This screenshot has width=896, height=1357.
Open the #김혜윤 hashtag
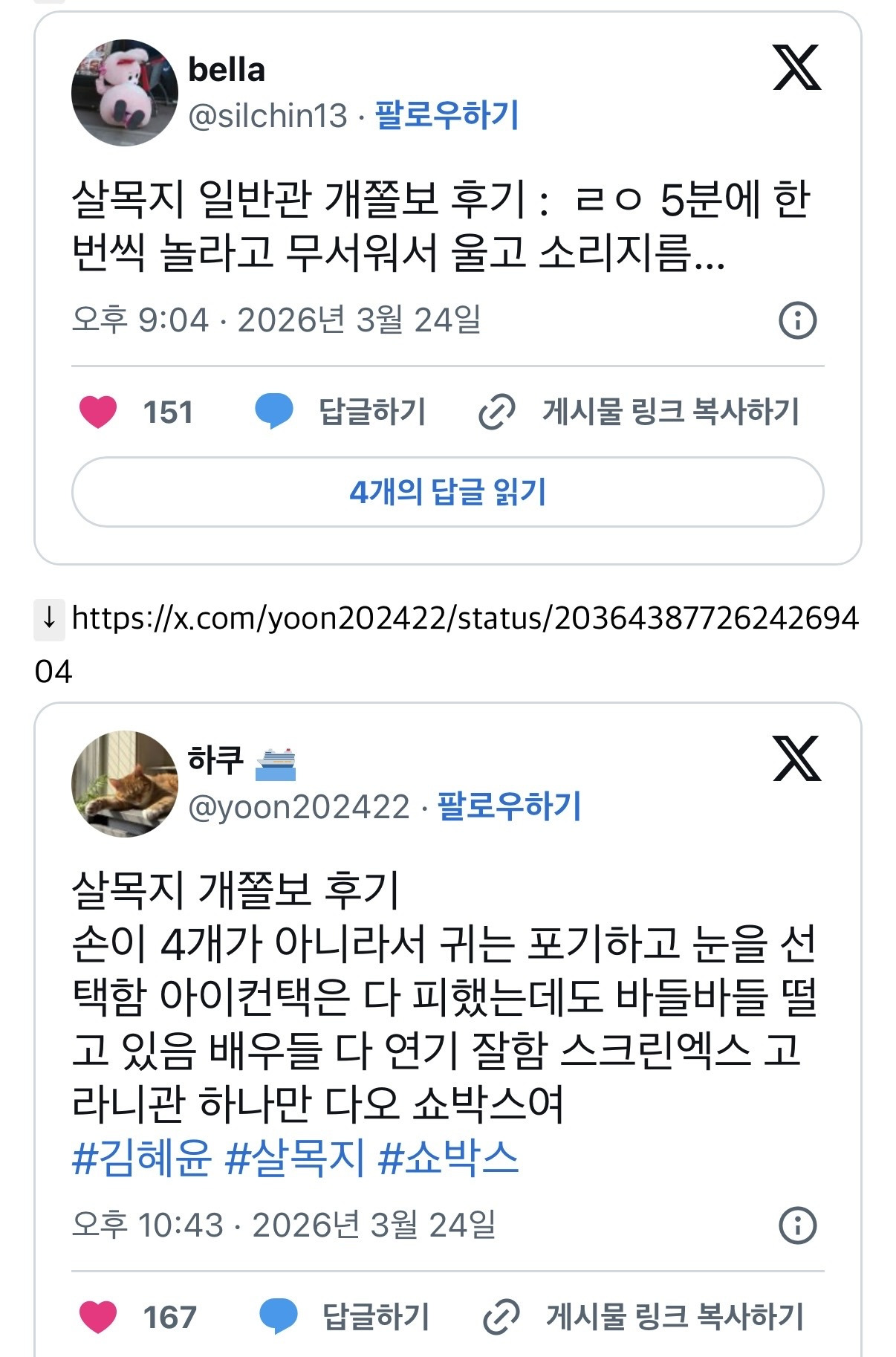point(142,1158)
